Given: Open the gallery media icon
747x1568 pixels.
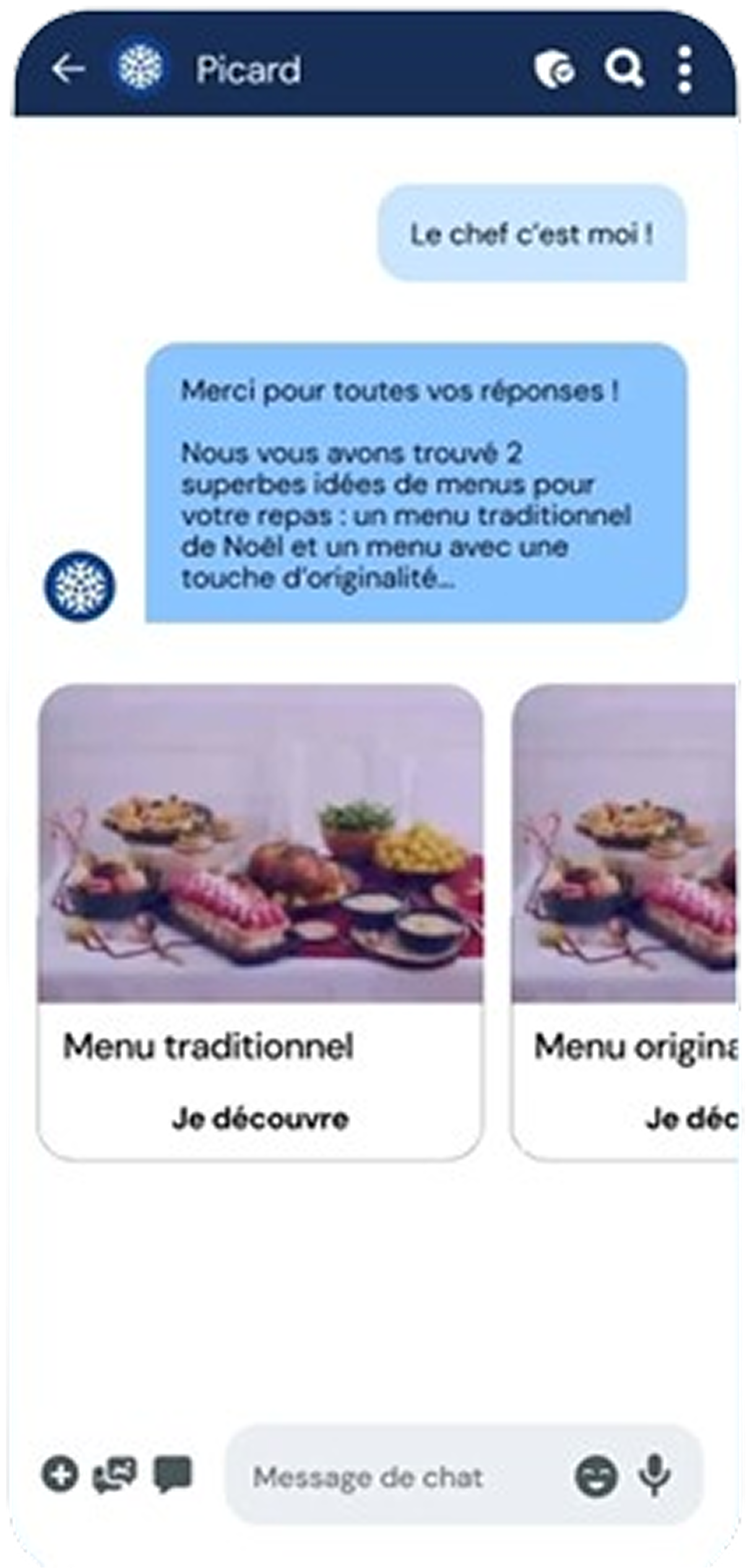Looking at the screenshot, I should [115, 1475].
